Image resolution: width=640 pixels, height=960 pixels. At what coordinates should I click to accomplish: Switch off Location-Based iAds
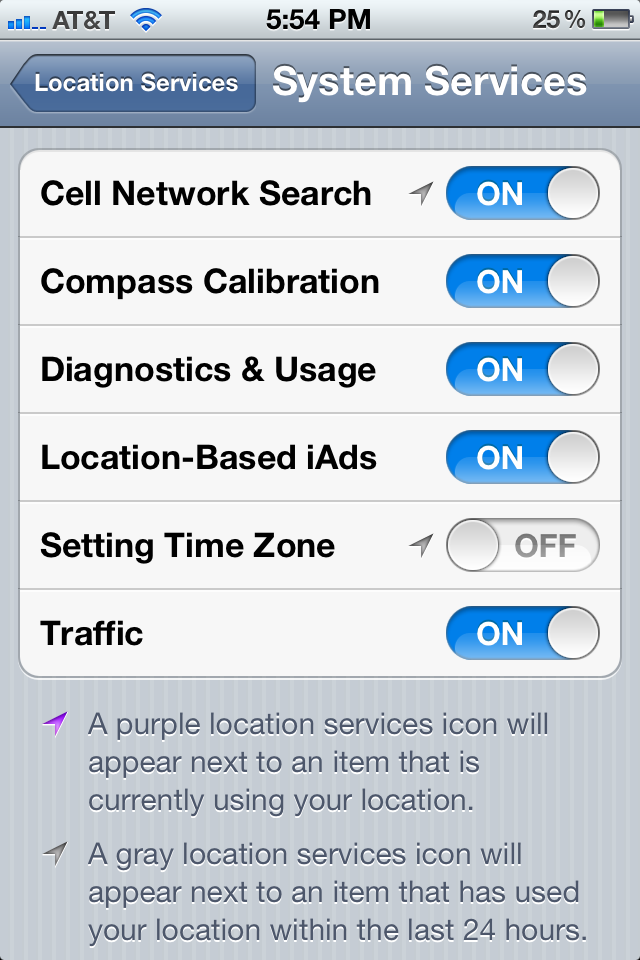522,458
